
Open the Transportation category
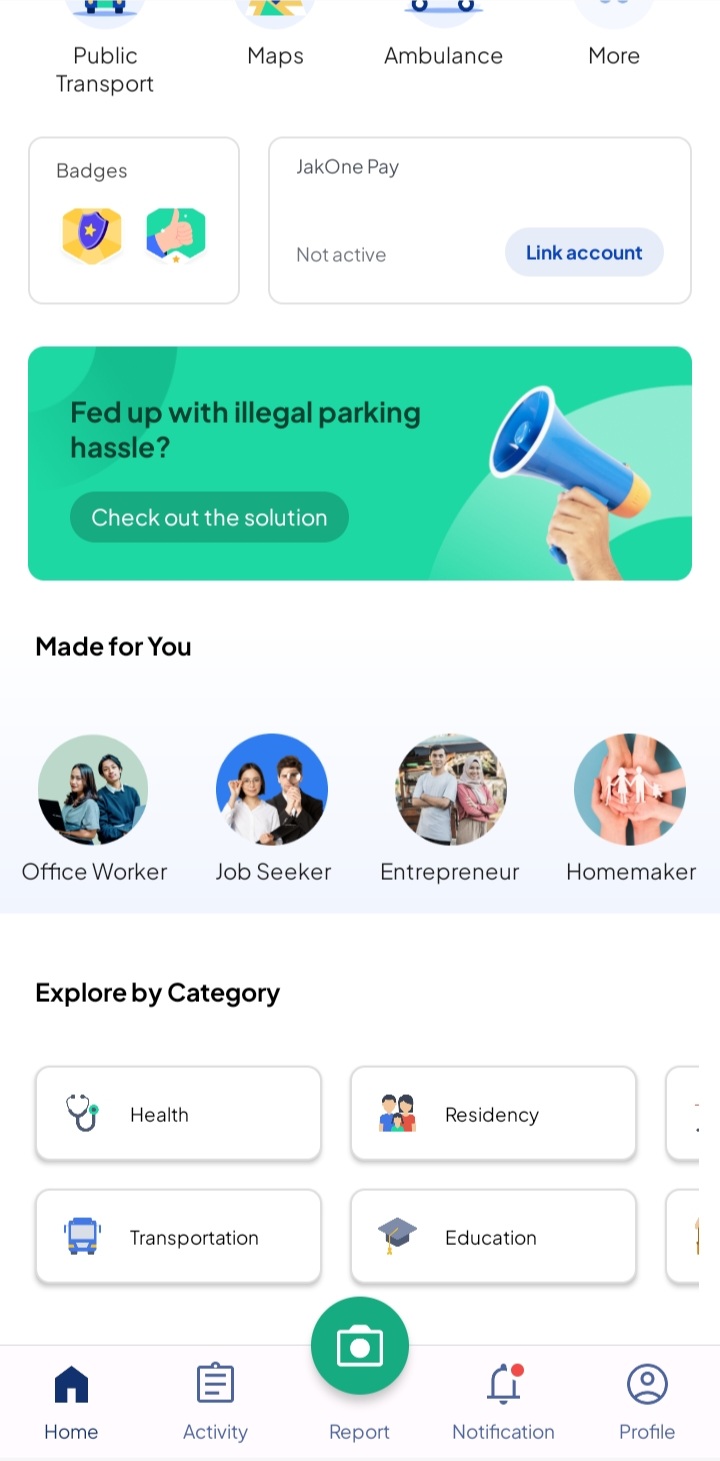(178, 1237)
